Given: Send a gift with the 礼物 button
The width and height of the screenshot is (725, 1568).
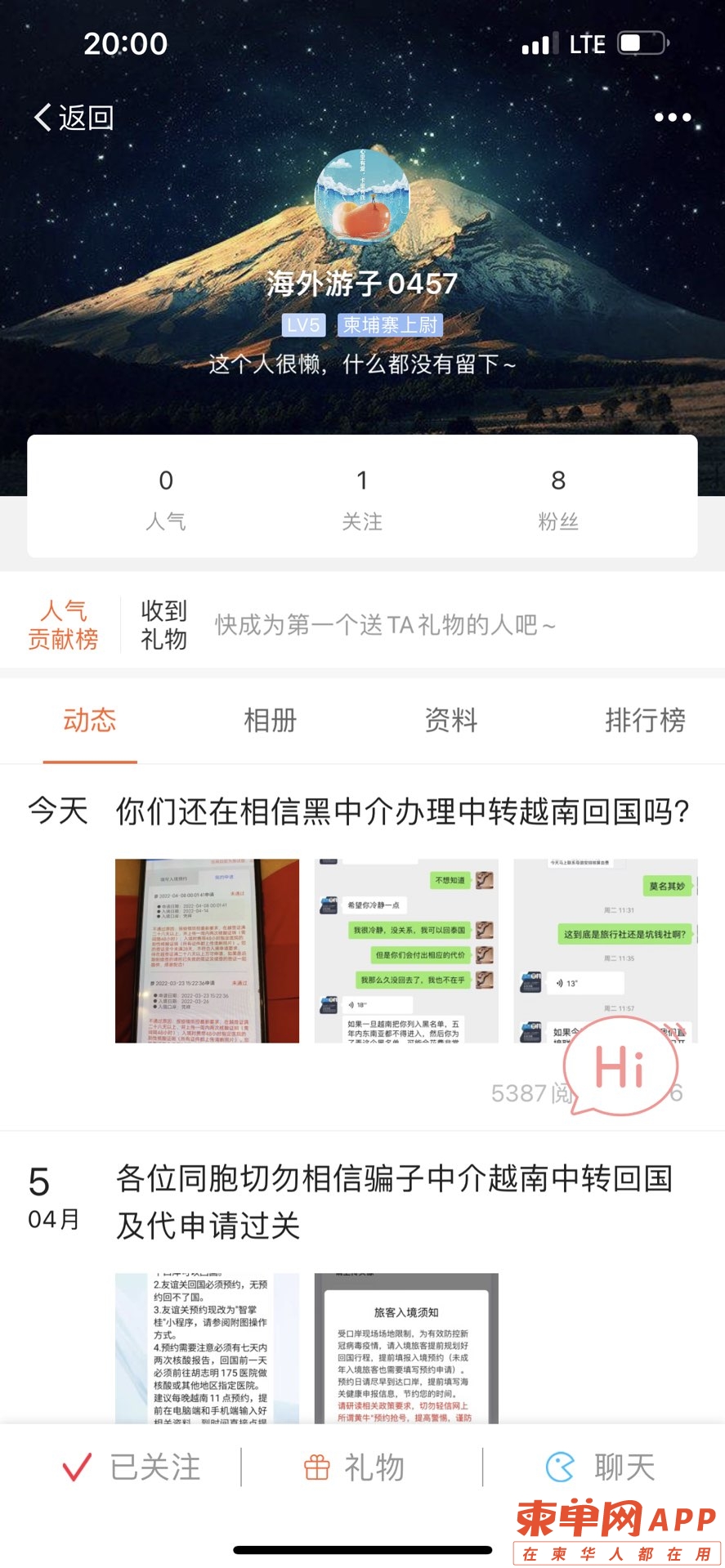Looking at the screenshot, I should (355, 1467).
